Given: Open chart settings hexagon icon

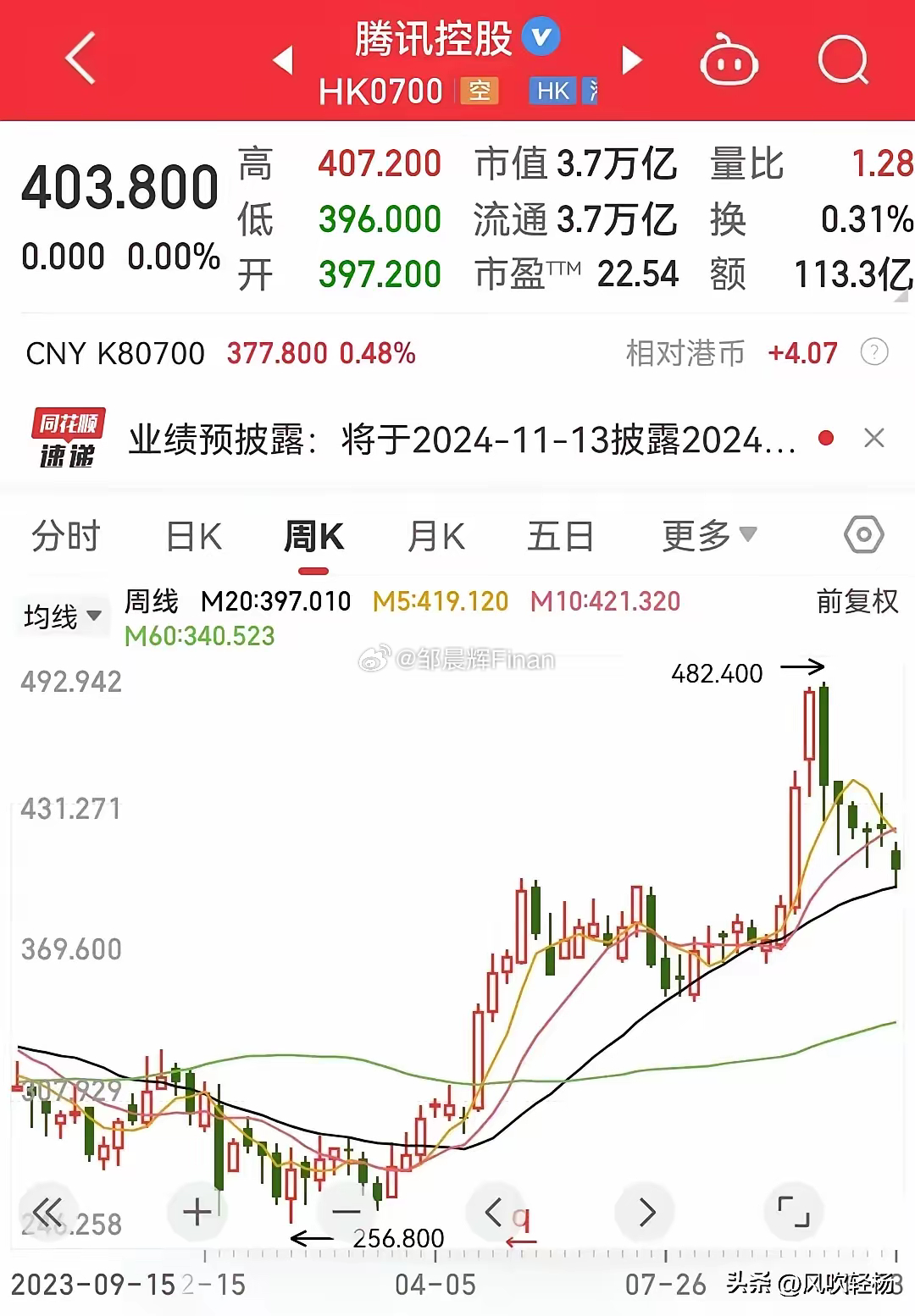Looking at the screenshot, I should 863,535.
